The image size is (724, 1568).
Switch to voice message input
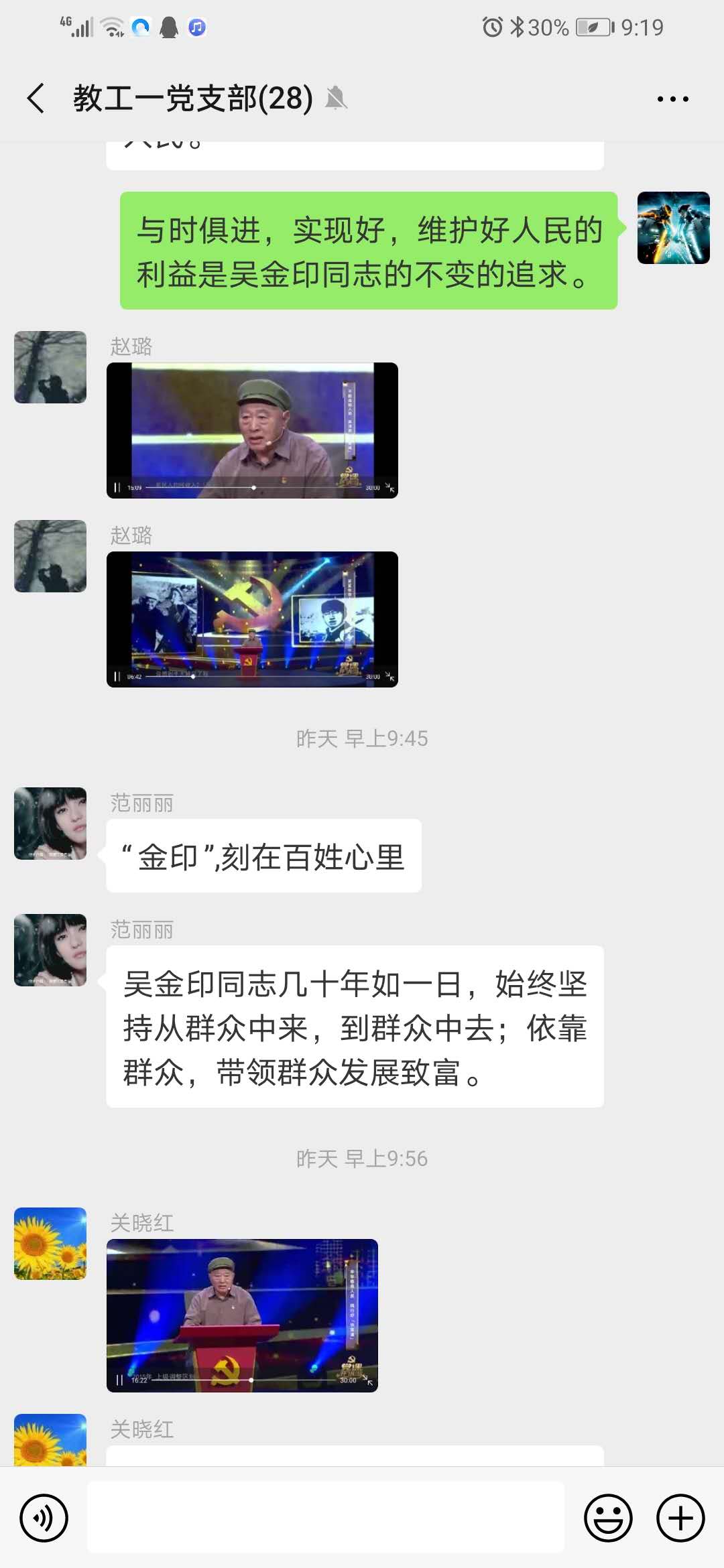(x=44, y=1518)
